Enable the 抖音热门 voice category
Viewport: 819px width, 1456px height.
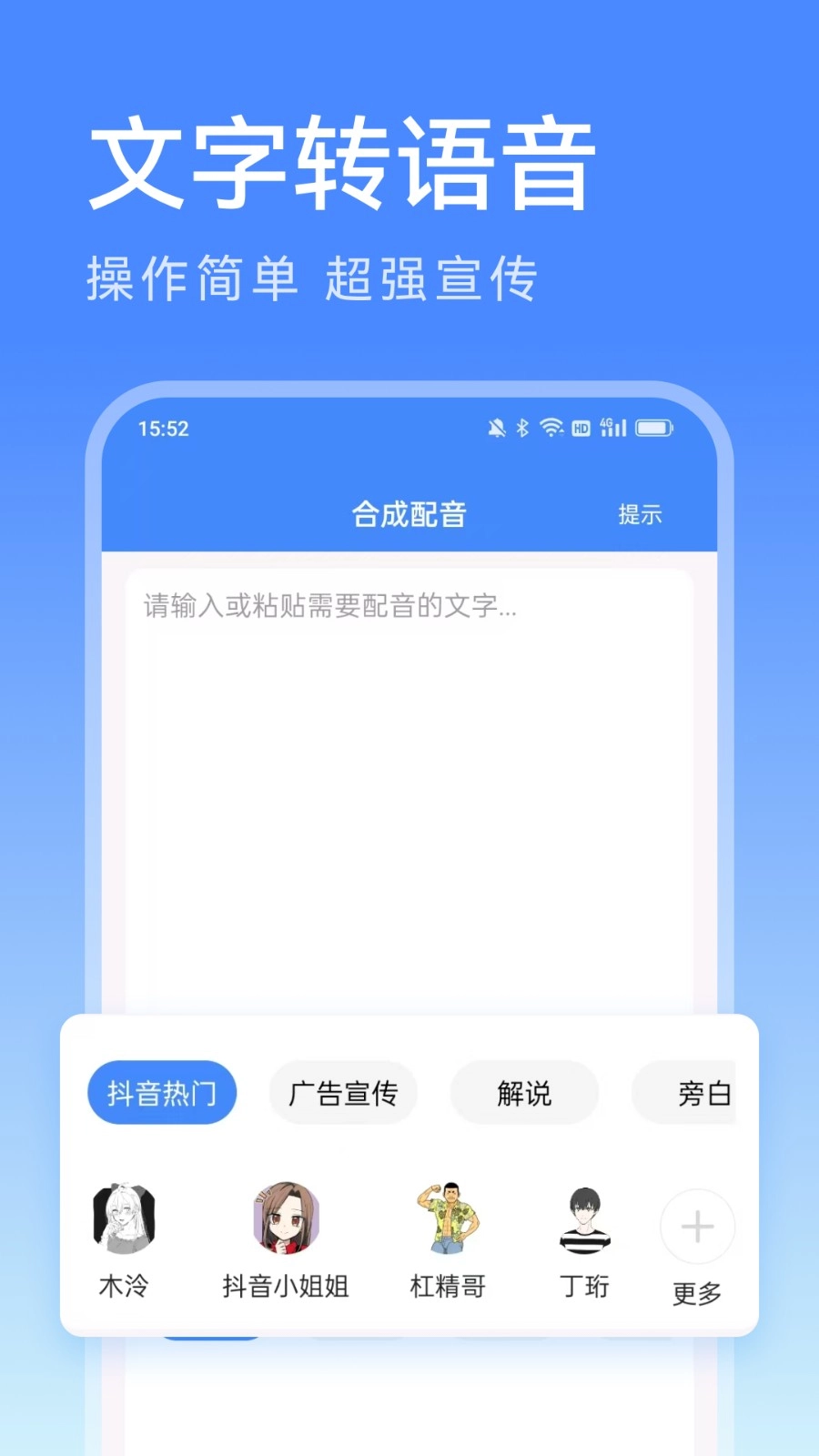point(161,1093)
